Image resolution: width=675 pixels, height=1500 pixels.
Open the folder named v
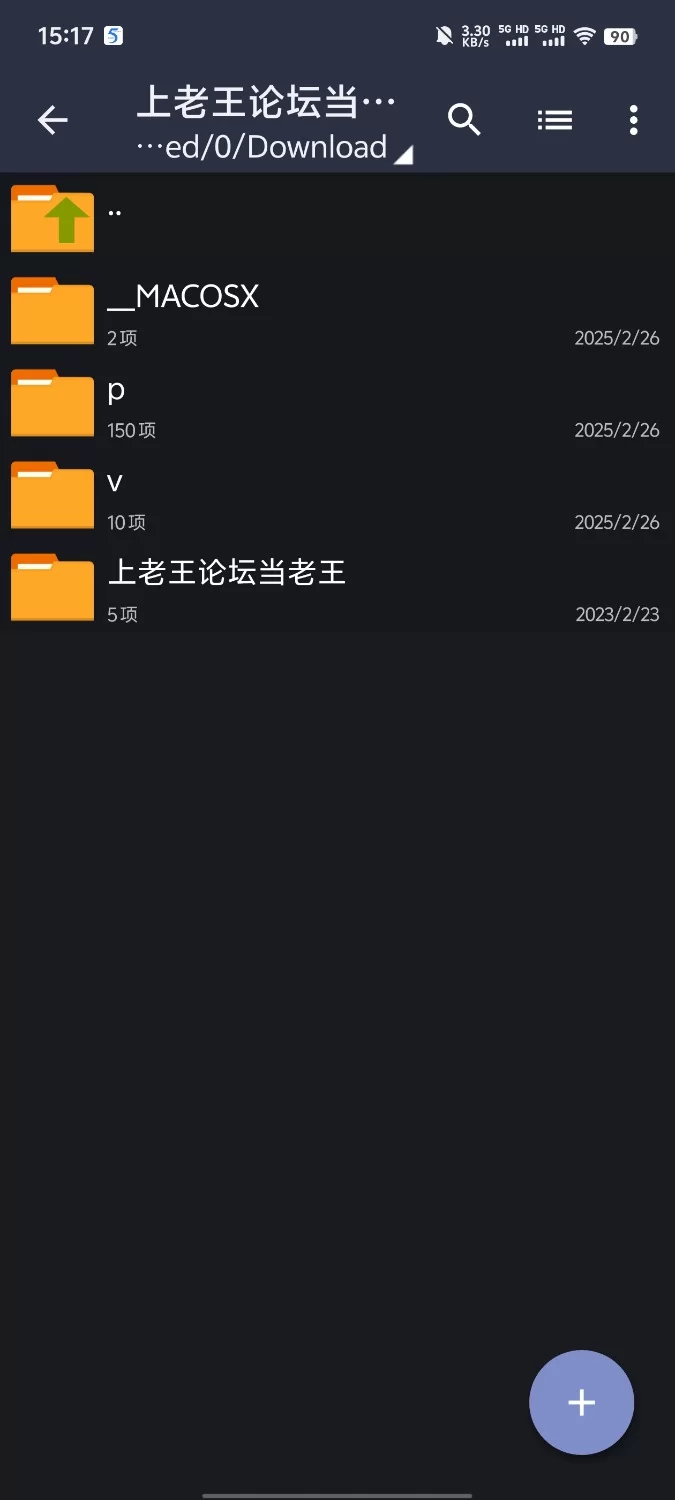coord(337,494)
